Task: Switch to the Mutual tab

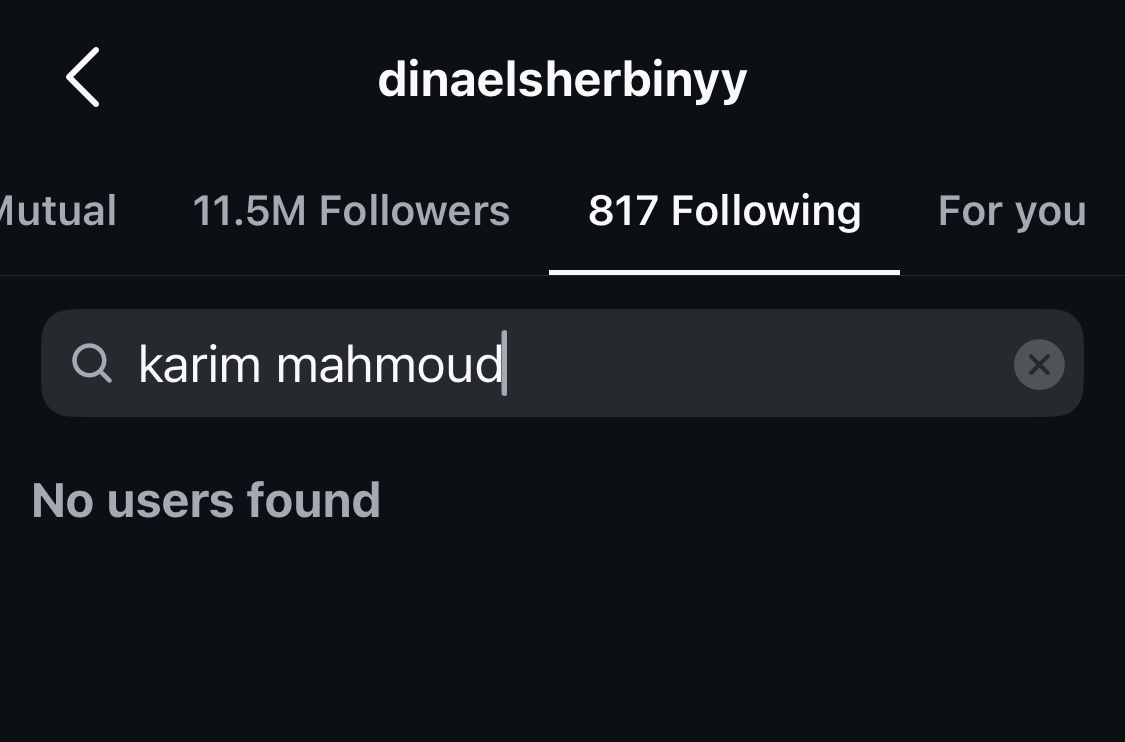Action: pyautogui.click(x=58, y=211)
